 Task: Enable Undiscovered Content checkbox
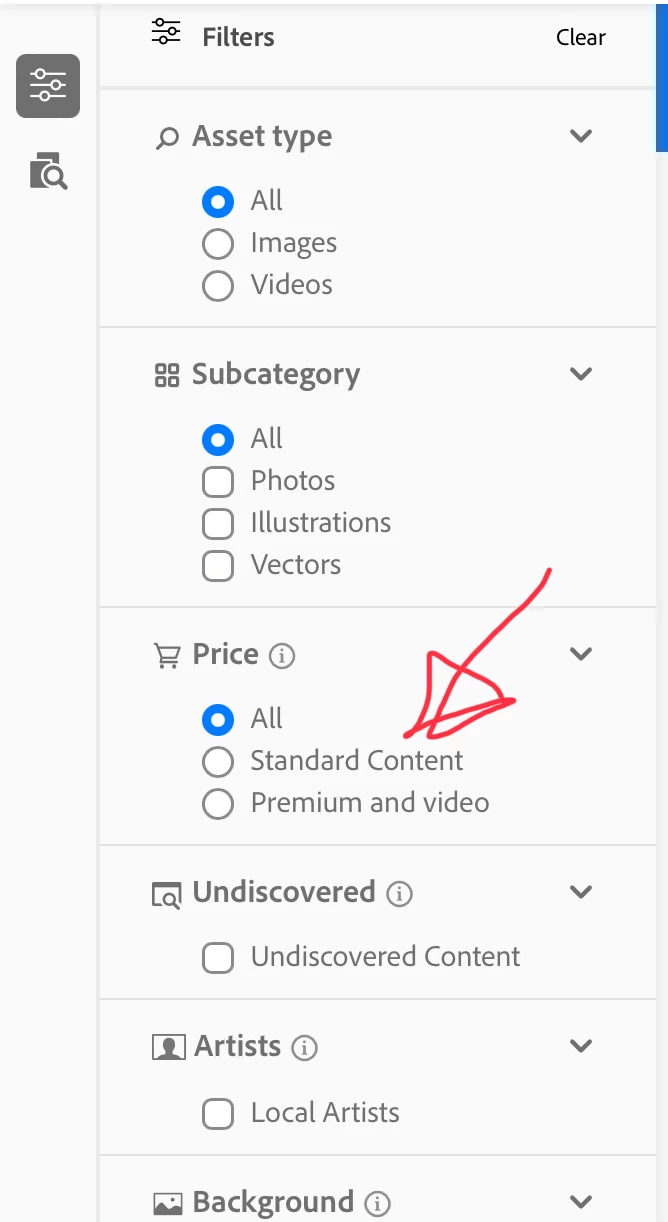pyautogui.click(x=218, y=957)
